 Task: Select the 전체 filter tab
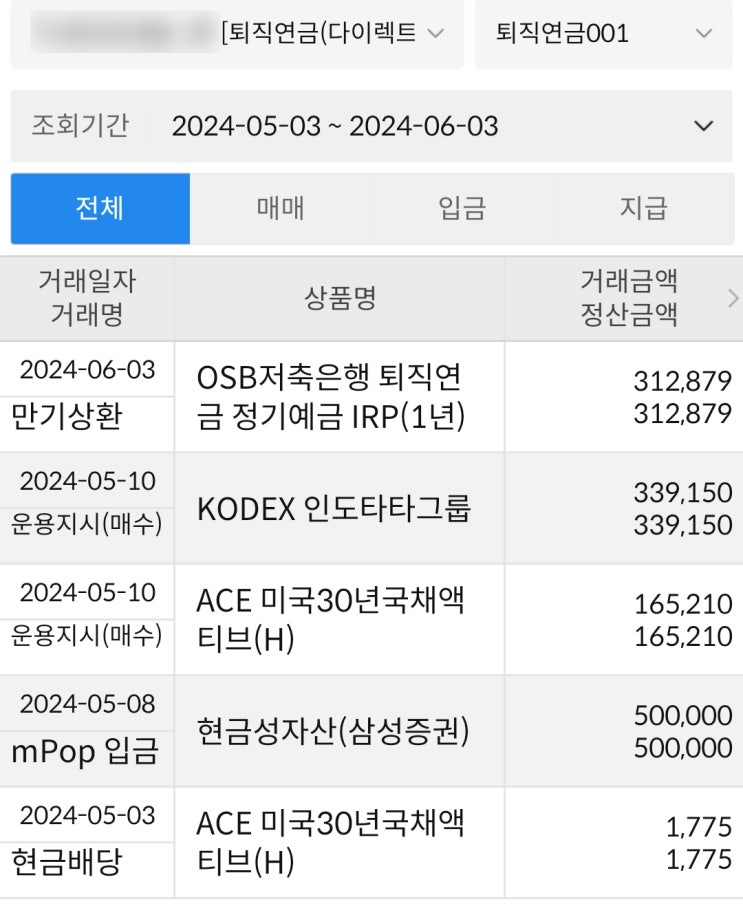click(98, 208)
